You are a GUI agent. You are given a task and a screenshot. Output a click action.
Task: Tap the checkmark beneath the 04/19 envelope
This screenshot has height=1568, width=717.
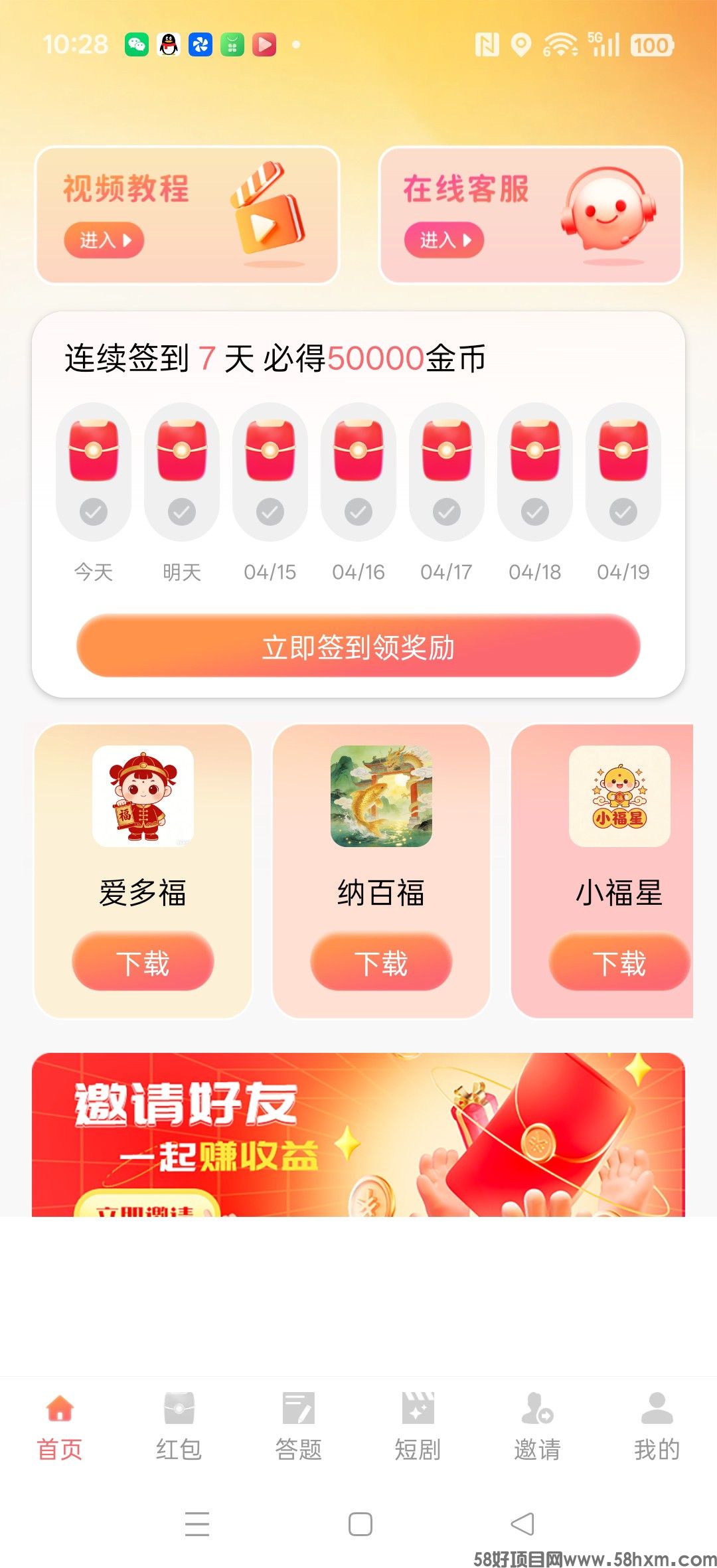pos(623,512)
